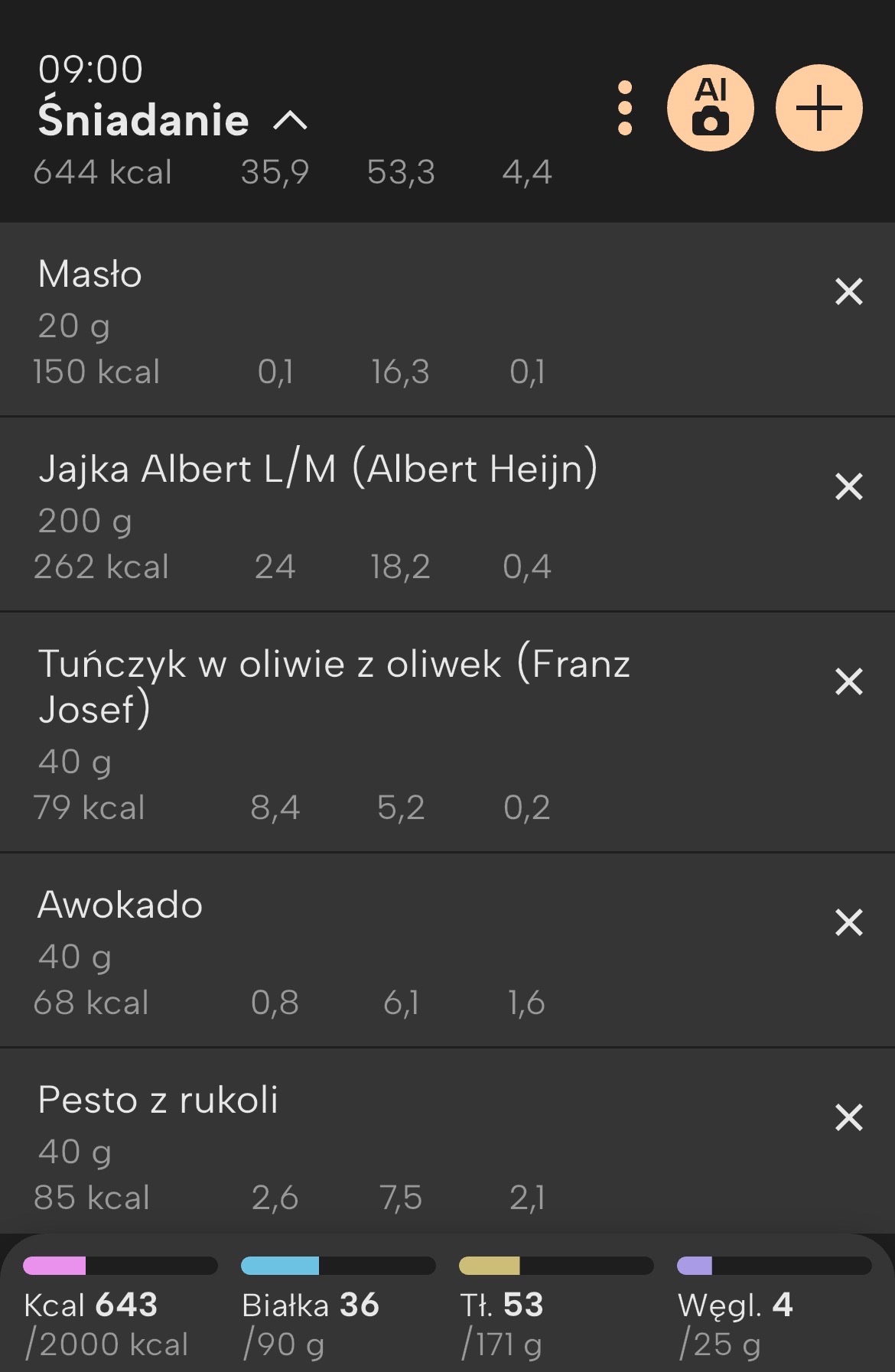Screen dimensions: 895x1372
Task: Remove Masło from the meal
Action: pyautogui.click(x=848, y=292)
